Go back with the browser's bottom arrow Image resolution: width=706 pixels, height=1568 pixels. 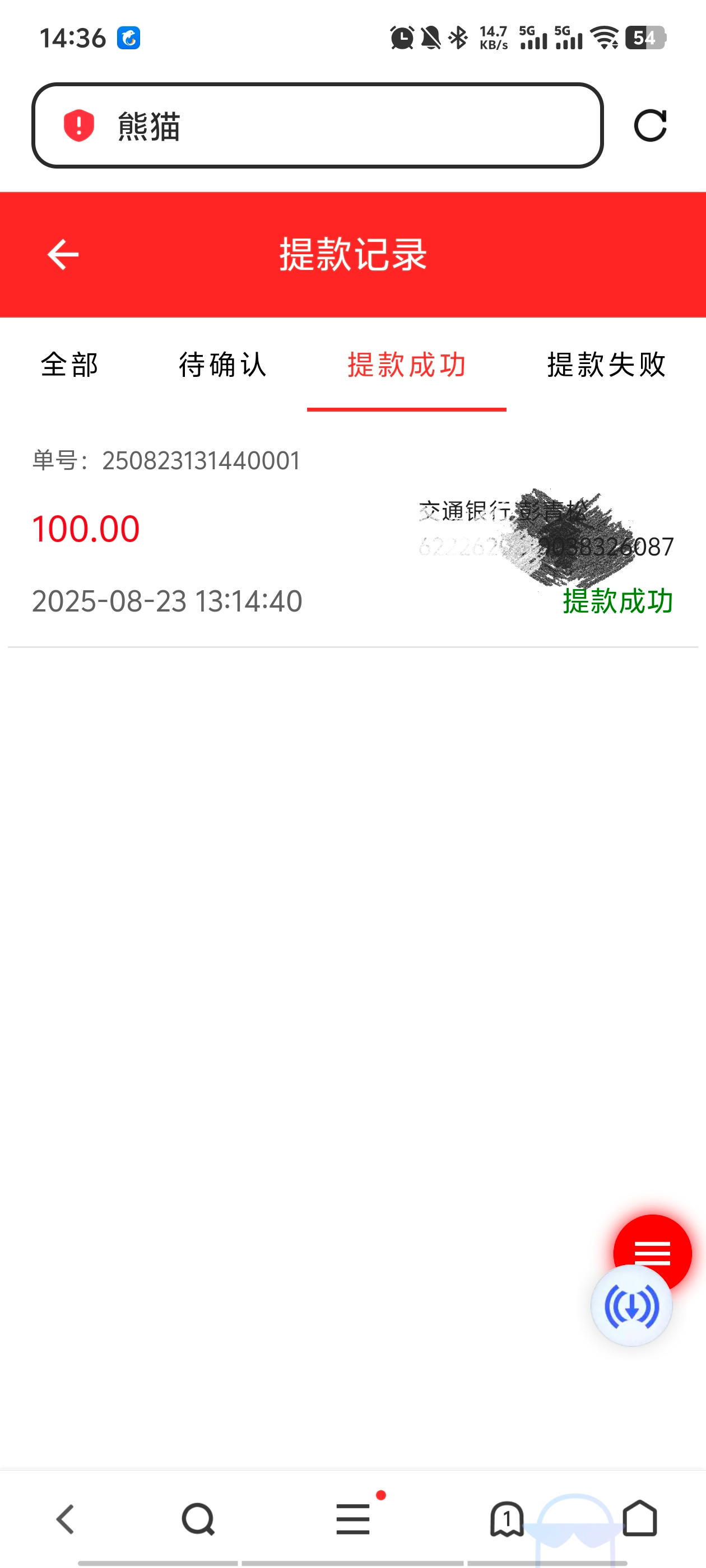65,1519
